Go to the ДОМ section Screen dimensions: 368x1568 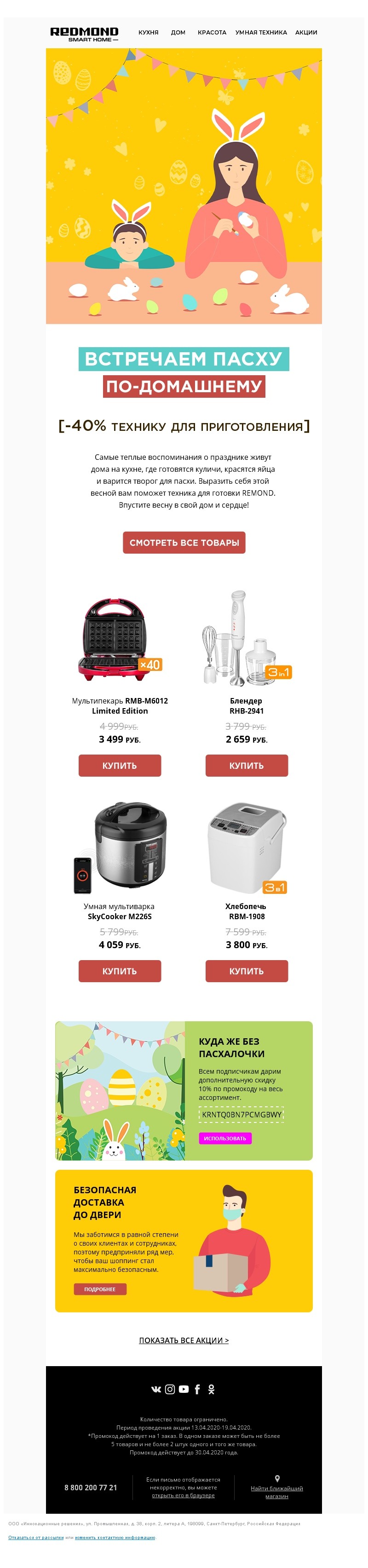click(x=178, y=32)
